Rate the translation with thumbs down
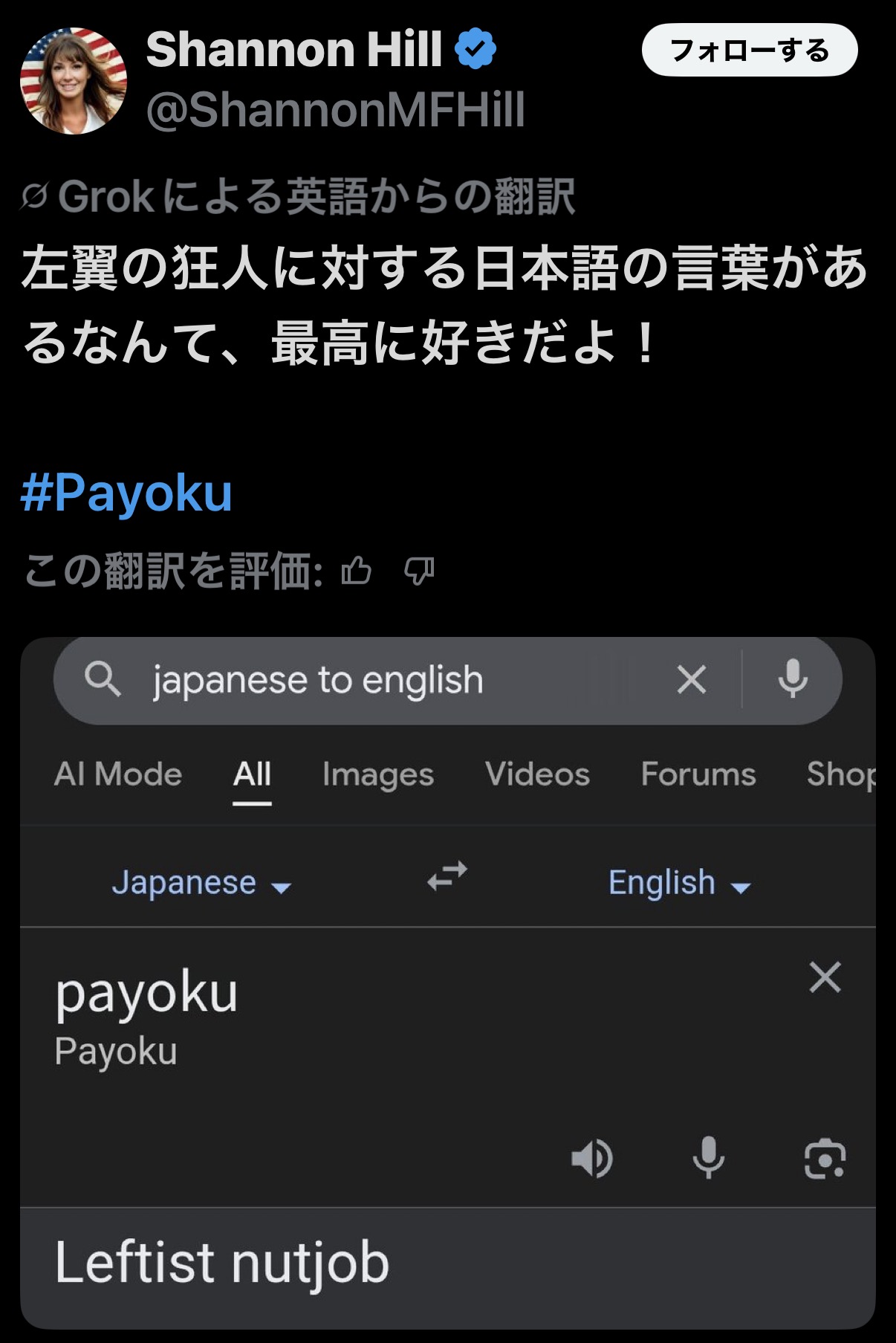Viewport: 896px width, 1343px height. point(419,572)
